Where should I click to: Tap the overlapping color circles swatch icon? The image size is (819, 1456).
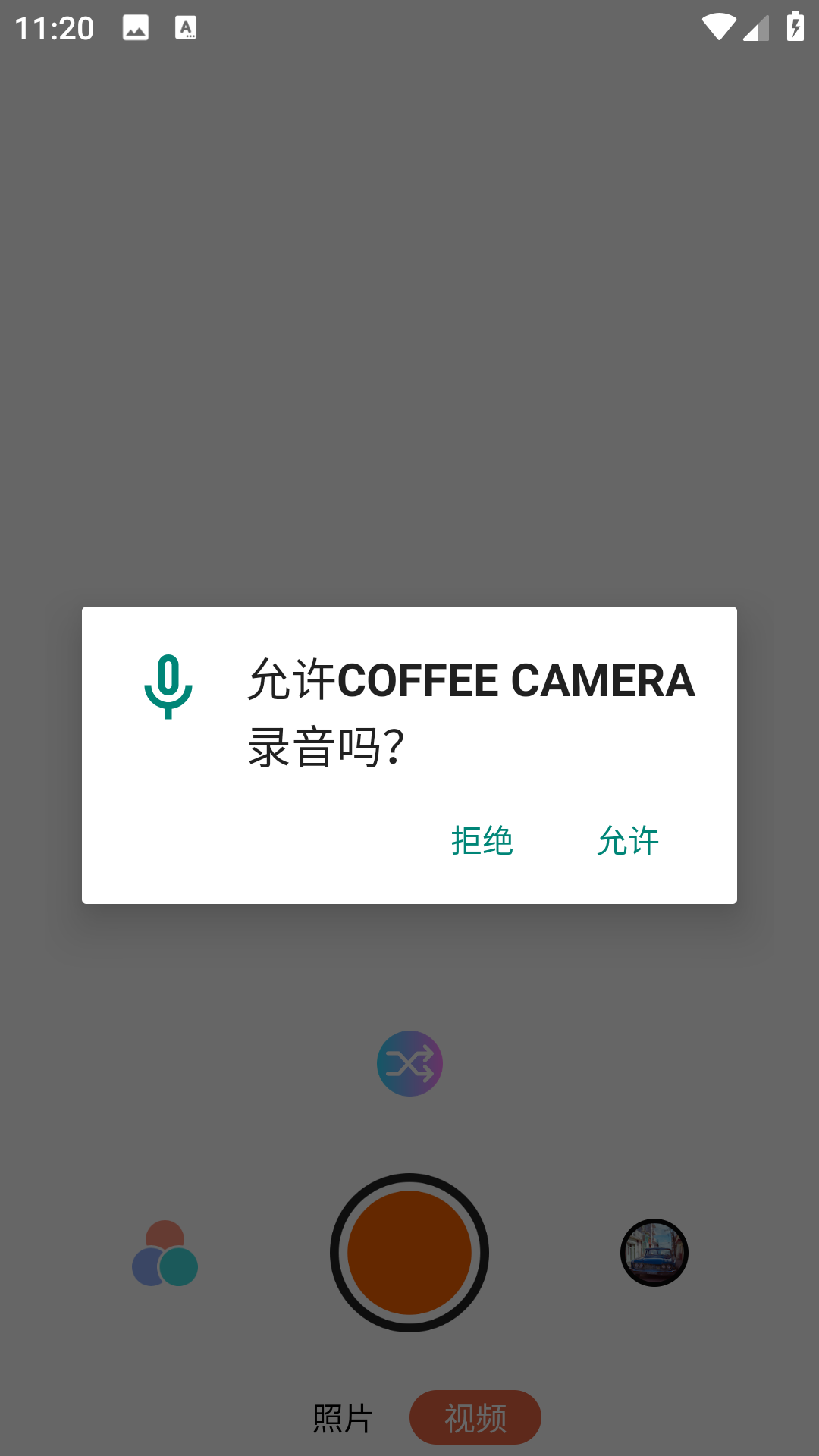pos(165,1253)
